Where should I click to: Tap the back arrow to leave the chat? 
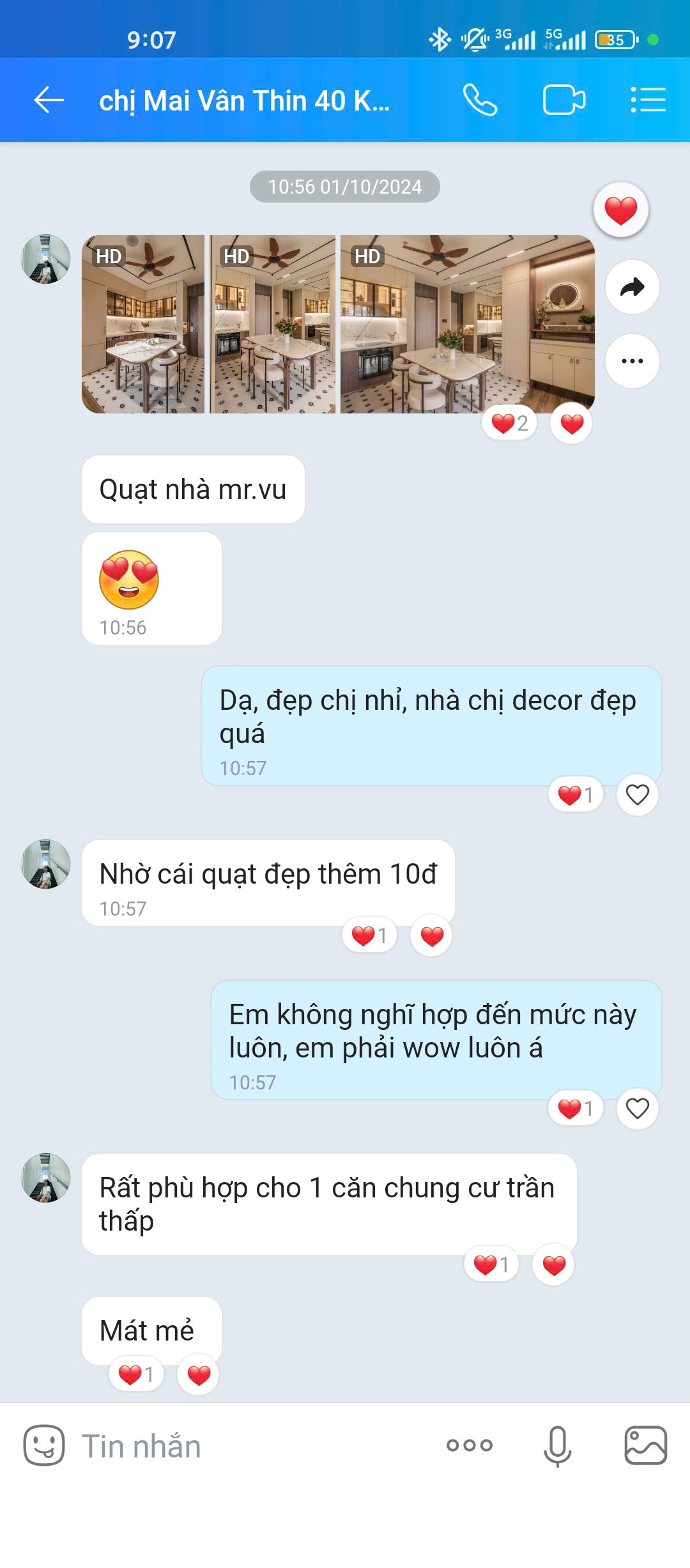[48, 100]
